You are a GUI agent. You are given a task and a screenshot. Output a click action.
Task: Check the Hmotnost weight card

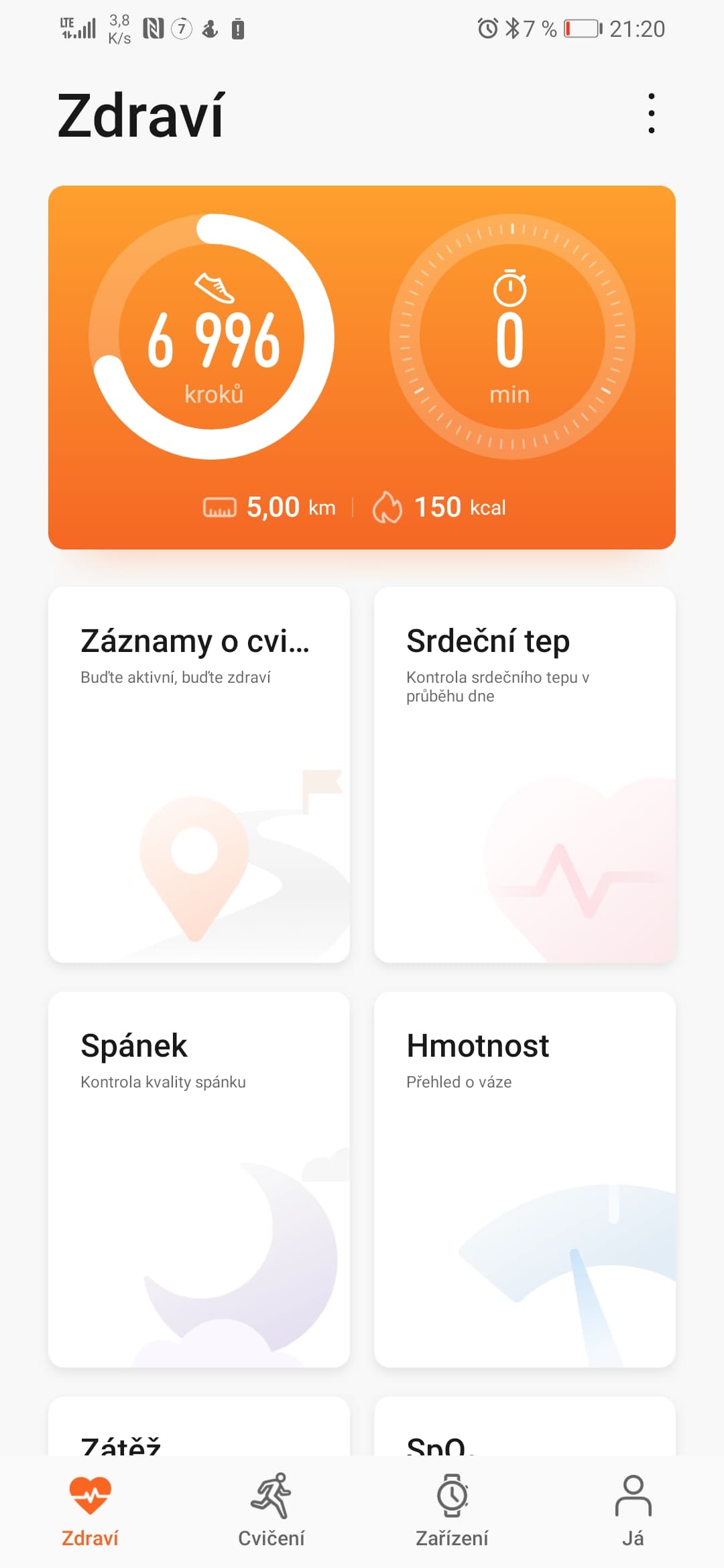click(x=524, y=1179)
